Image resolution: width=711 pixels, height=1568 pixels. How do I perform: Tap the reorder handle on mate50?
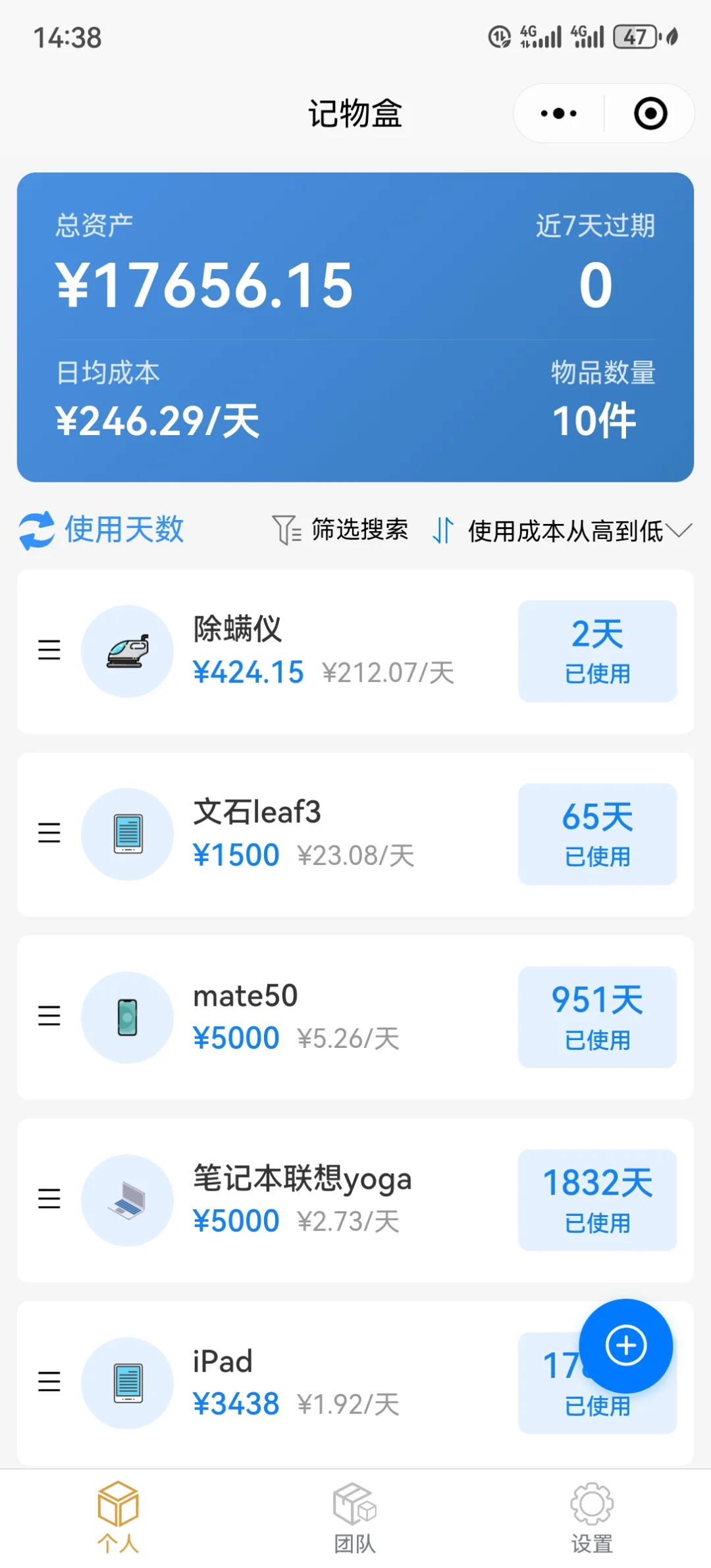49,1016
